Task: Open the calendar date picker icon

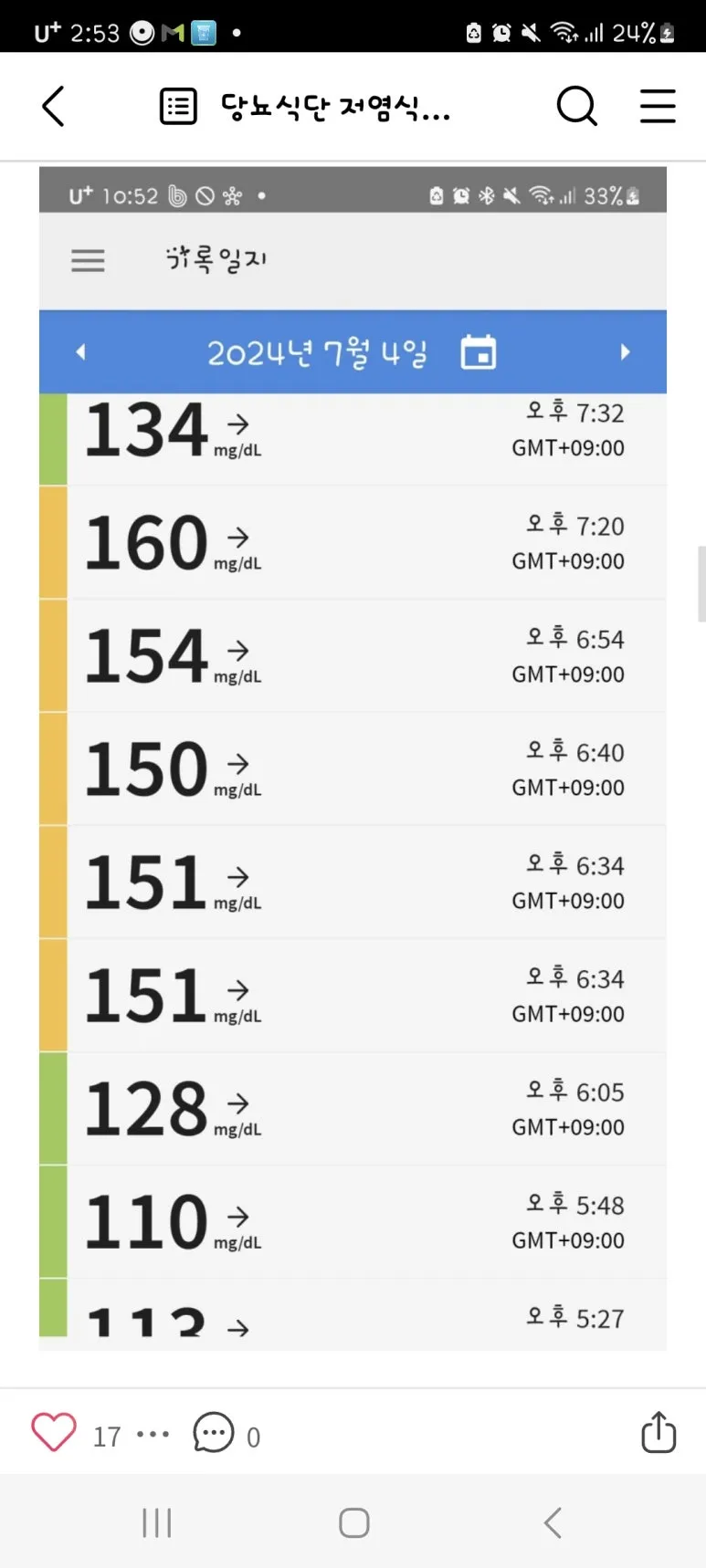Action: 479,351
